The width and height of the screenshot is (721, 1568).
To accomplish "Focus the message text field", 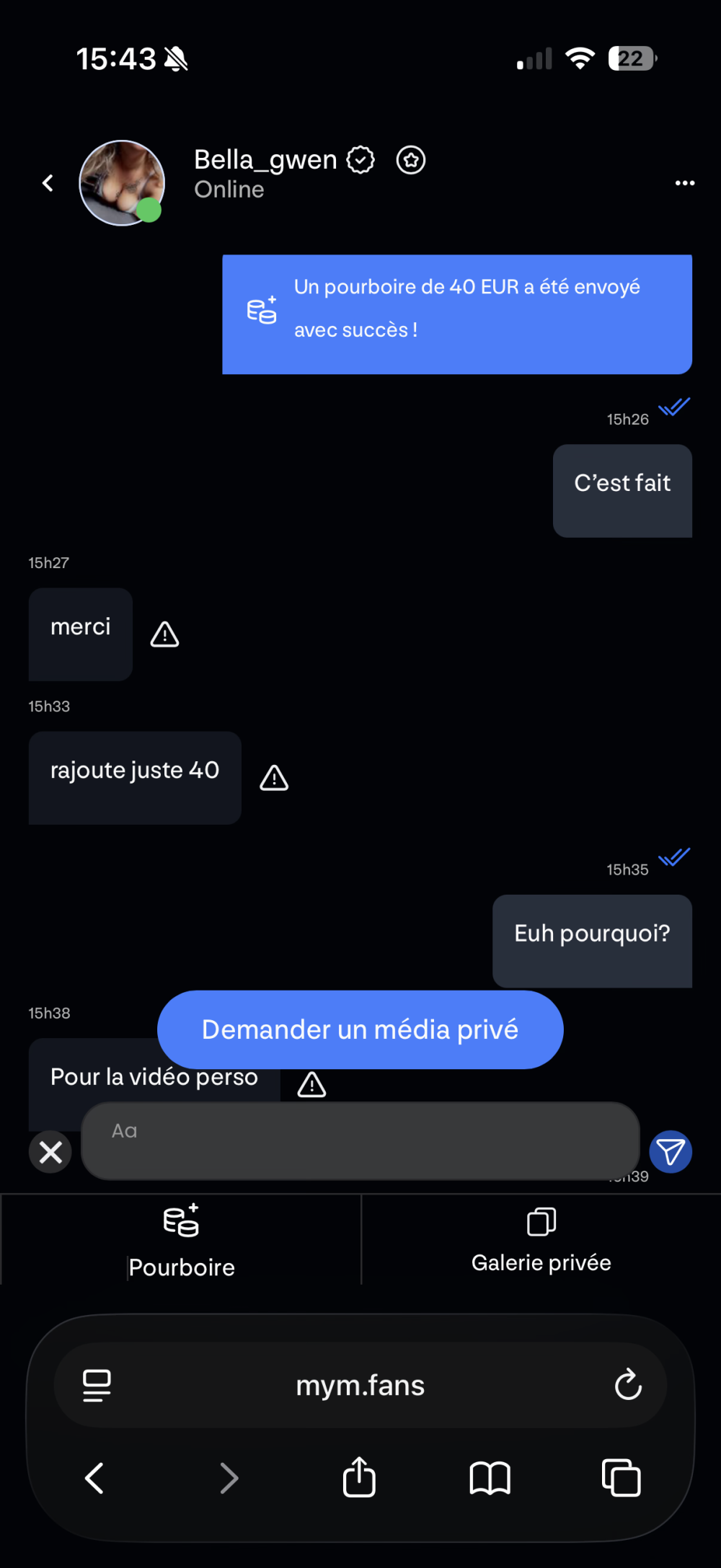I will tap(360, 1140).
